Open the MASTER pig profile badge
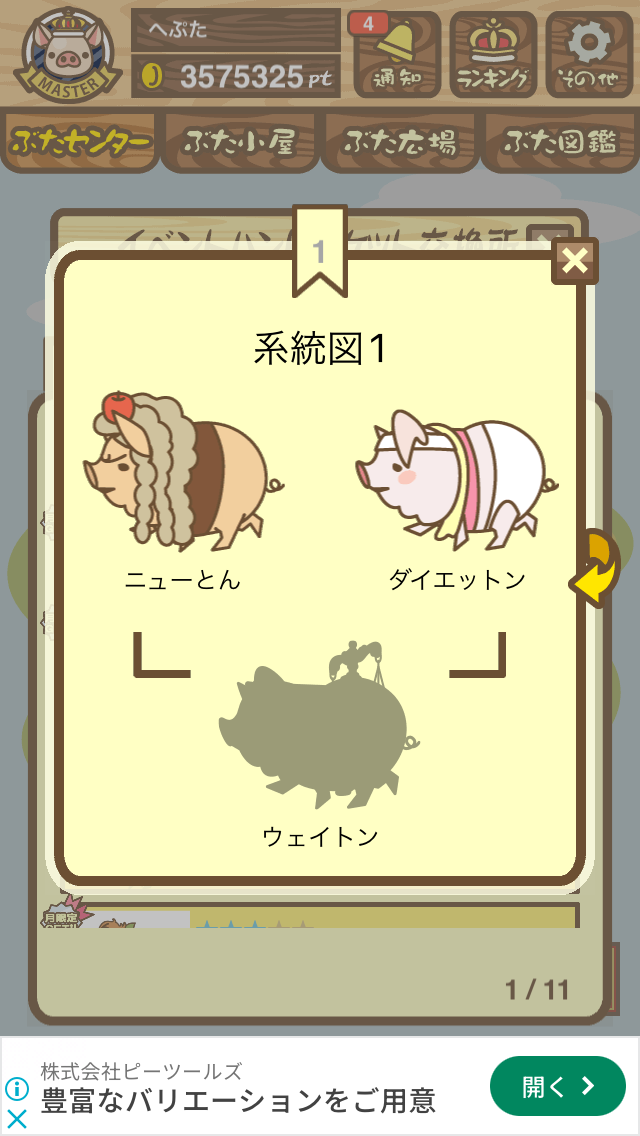The height and width of the screenshot is (1136, 640). 67,55
